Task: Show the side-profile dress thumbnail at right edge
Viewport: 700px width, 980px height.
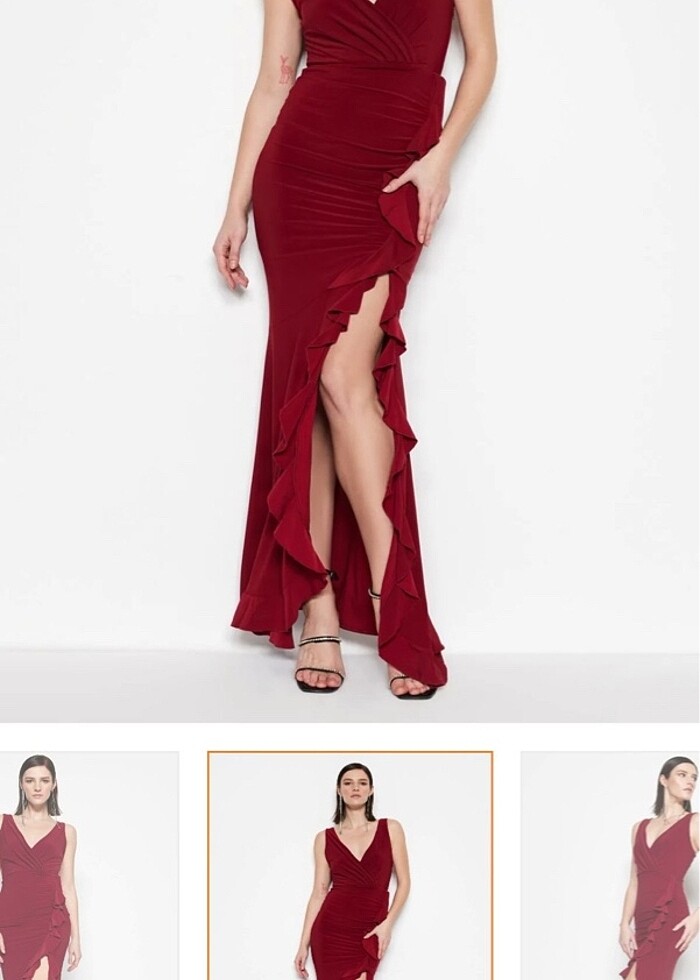Action: click(x=612, y=866)
